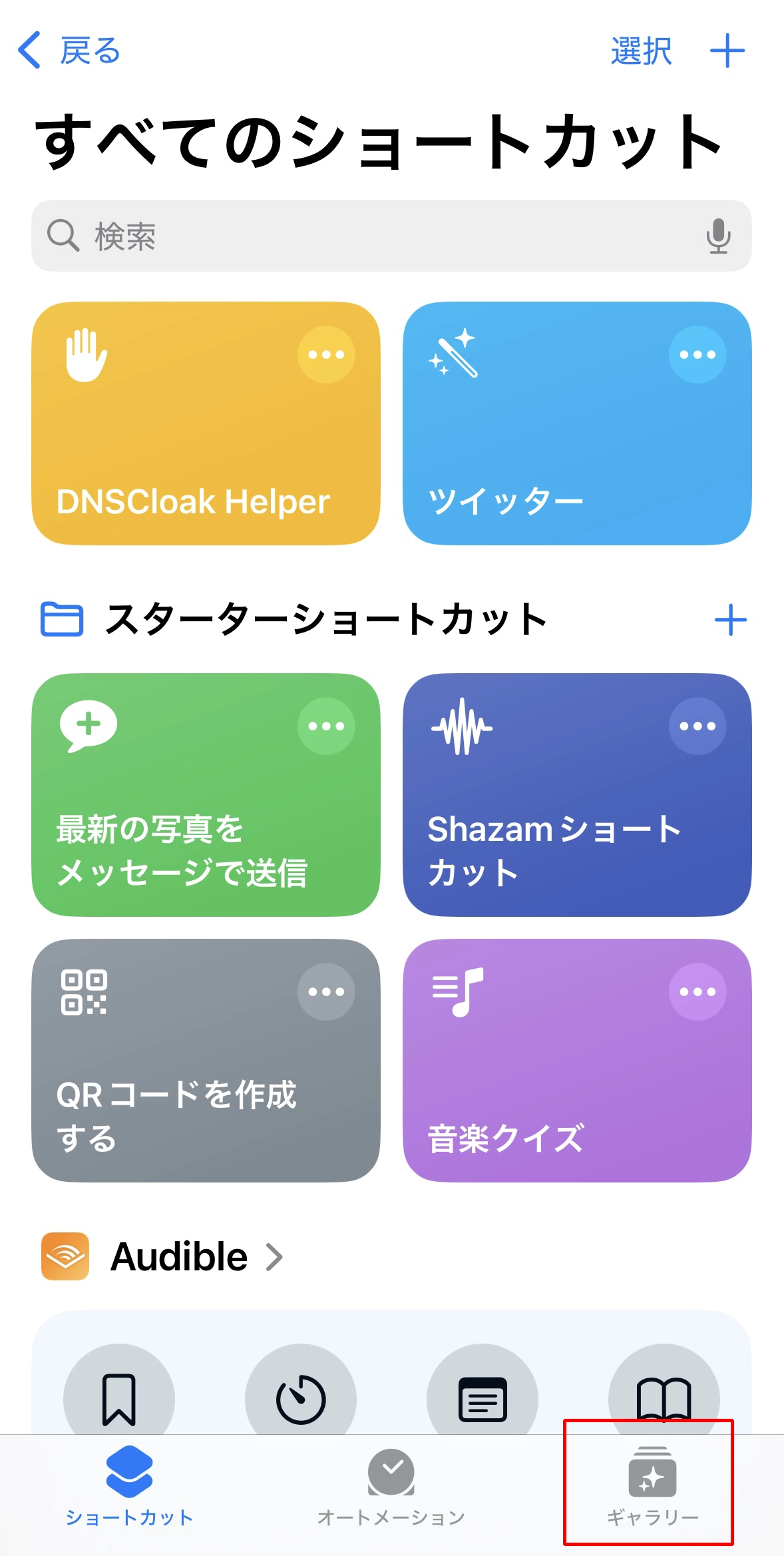Open the Audible shortcuts section
This screenshot has height=1556, width=784.
click(163, 1256)
